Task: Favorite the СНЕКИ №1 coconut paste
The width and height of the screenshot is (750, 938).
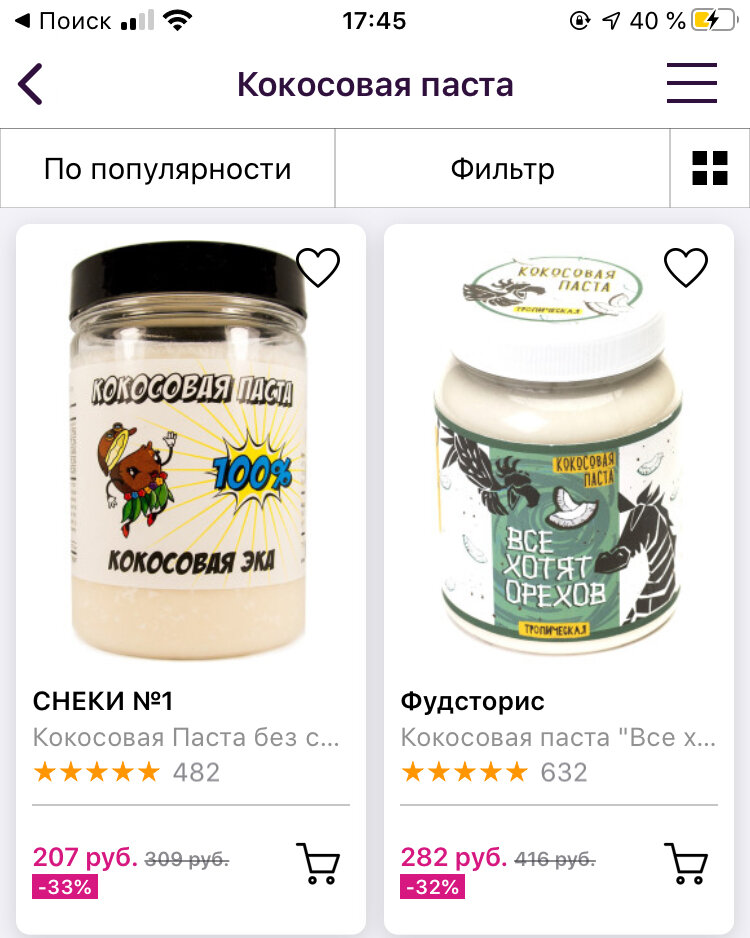Action: point(320,267)
